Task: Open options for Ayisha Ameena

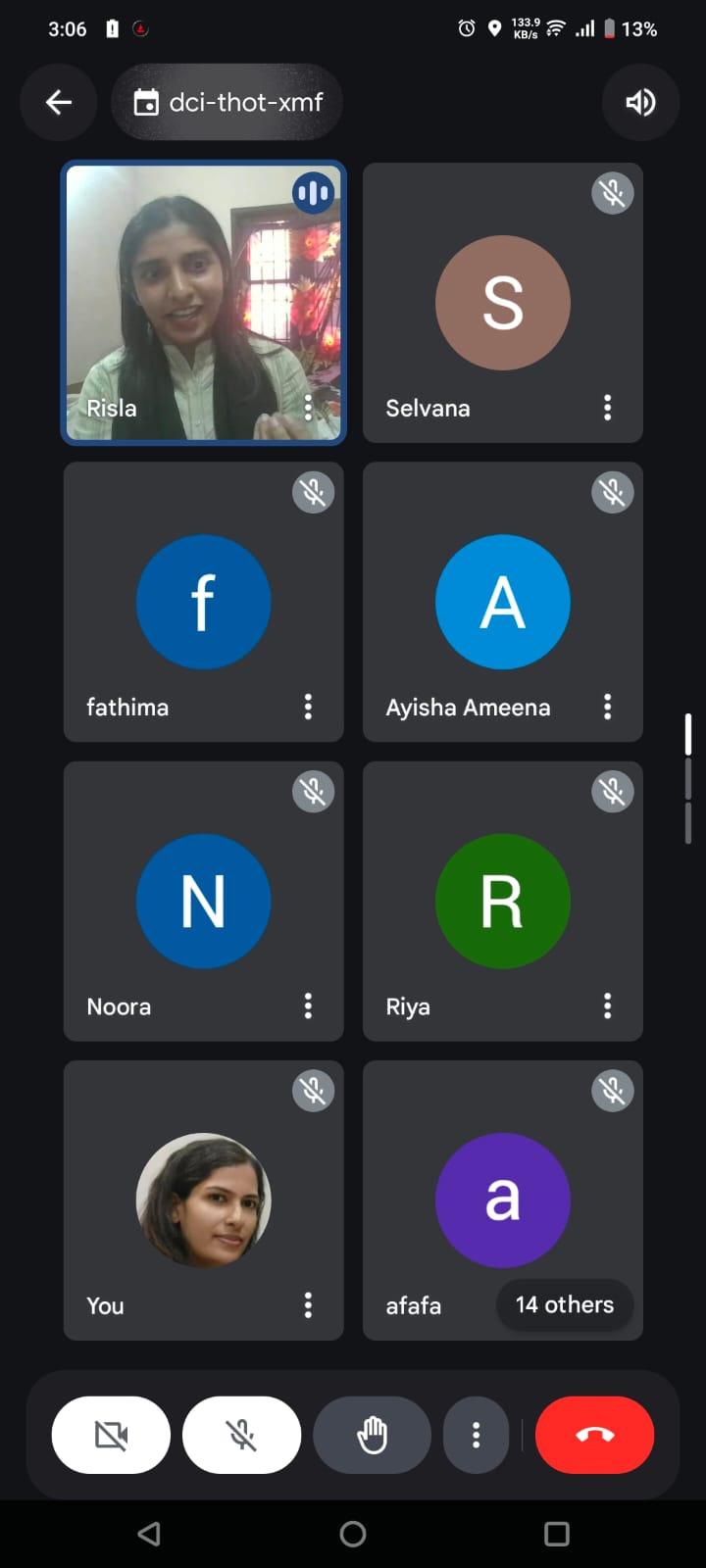Action: (x=607, y=707)
